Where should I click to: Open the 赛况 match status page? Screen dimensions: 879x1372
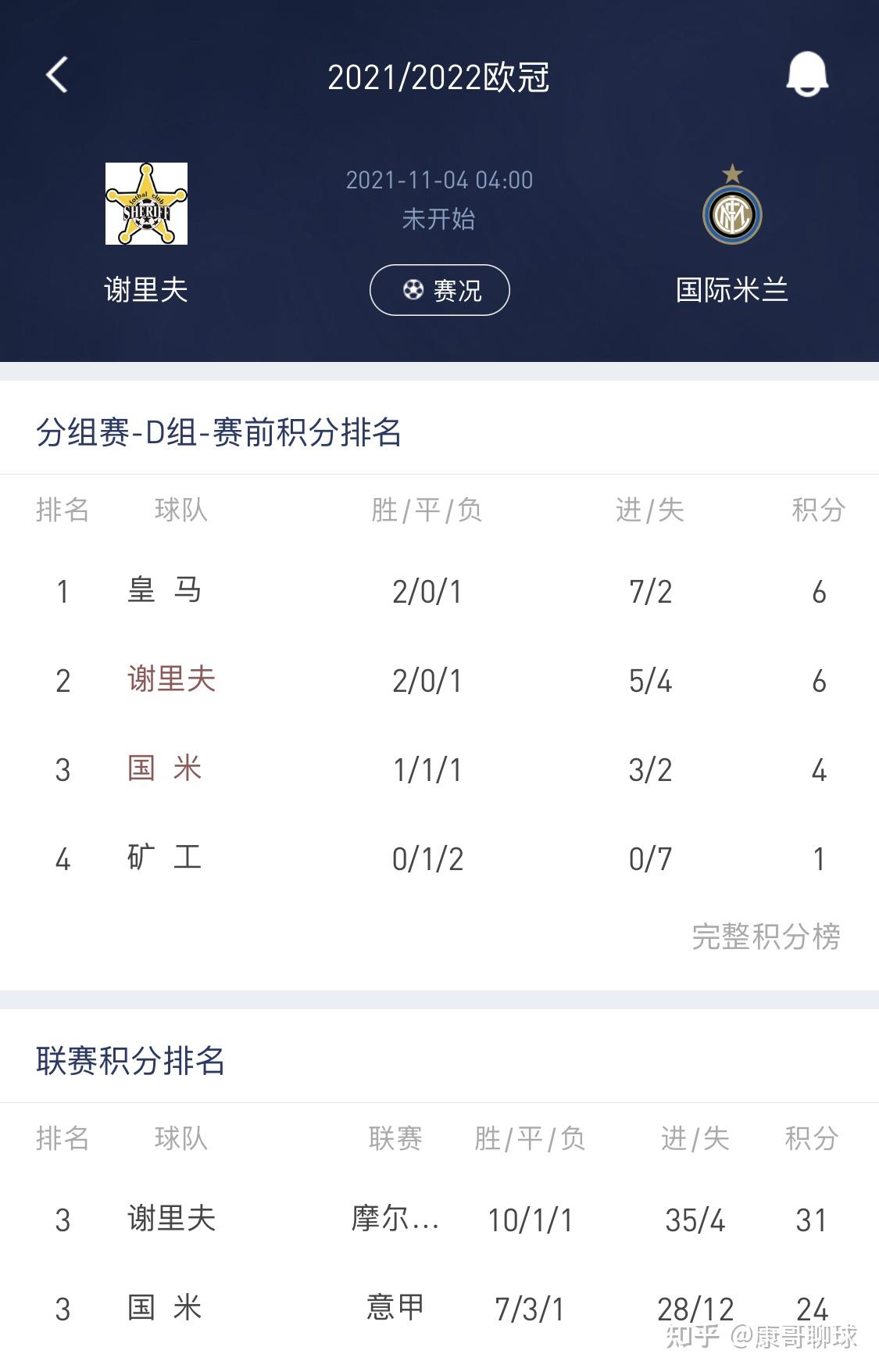[439, 289]
